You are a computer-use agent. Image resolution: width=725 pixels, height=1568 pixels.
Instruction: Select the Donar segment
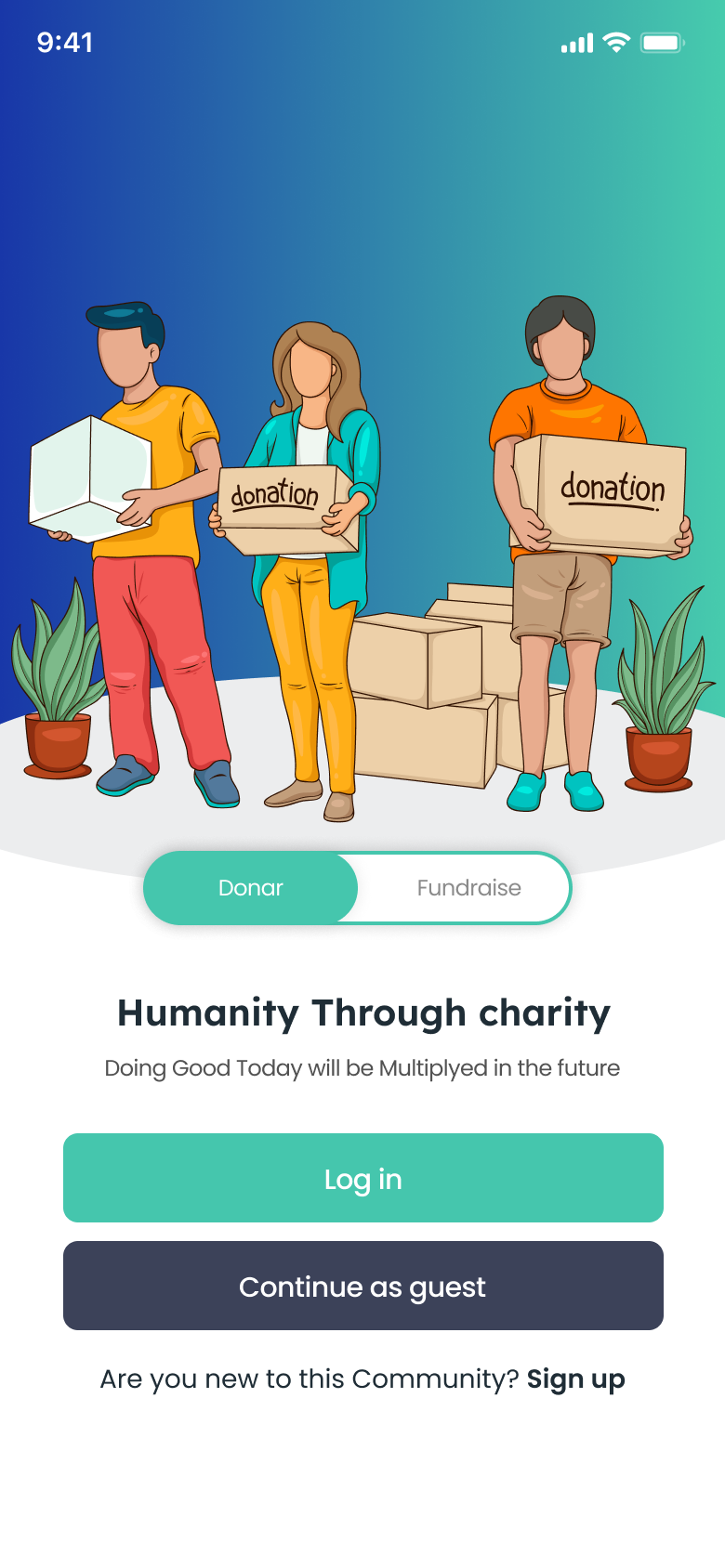tap(250, 888)
